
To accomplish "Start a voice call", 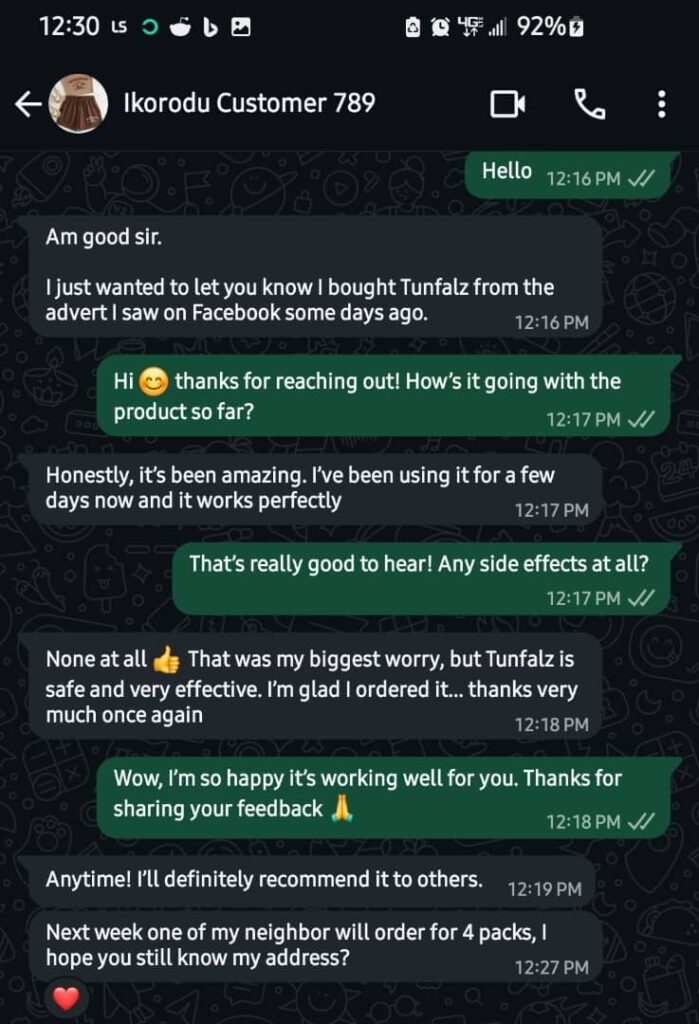I will (x=589, y=104).
